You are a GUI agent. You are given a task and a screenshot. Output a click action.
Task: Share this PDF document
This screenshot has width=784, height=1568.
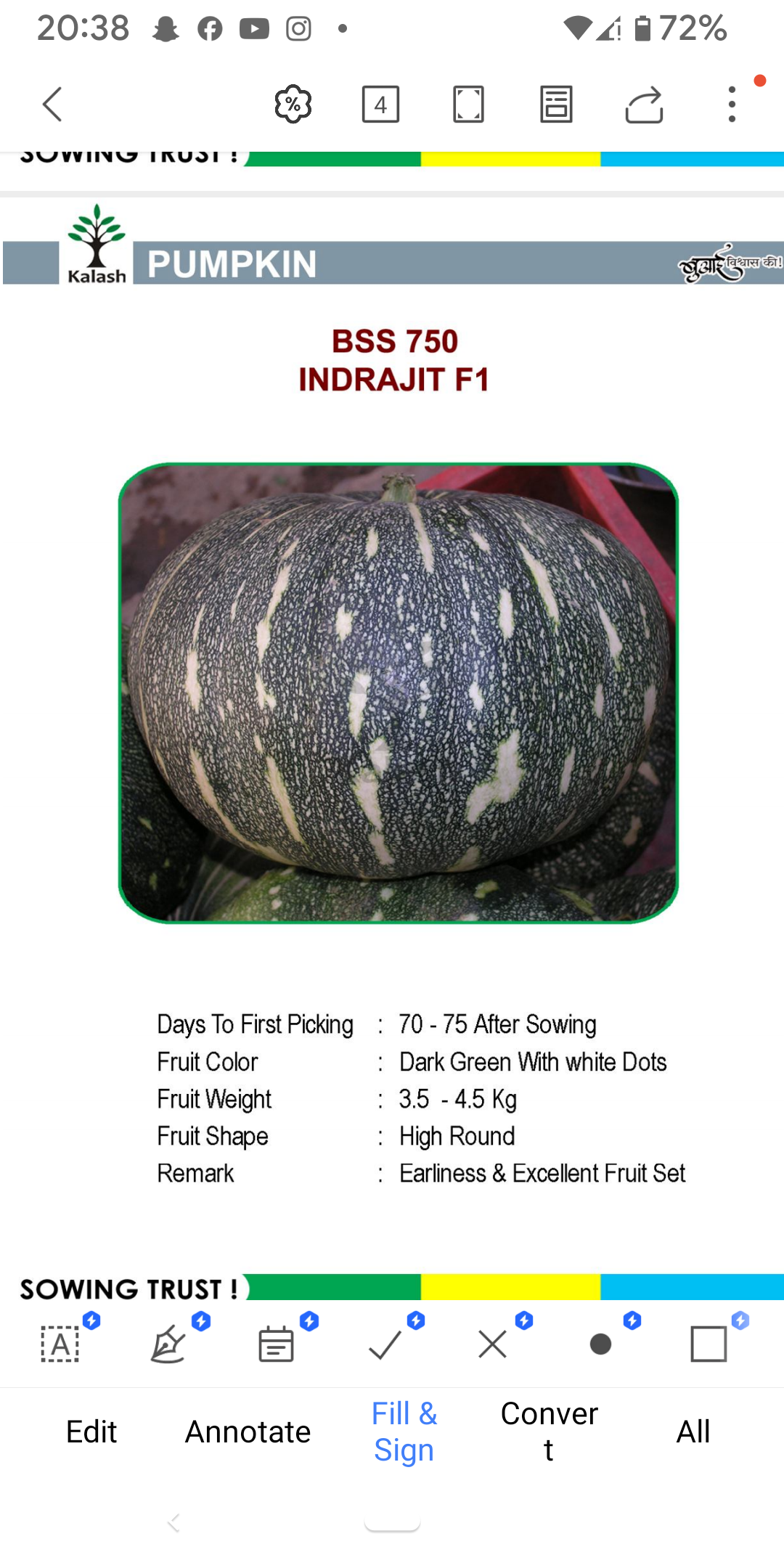click(x=644, y=105)
